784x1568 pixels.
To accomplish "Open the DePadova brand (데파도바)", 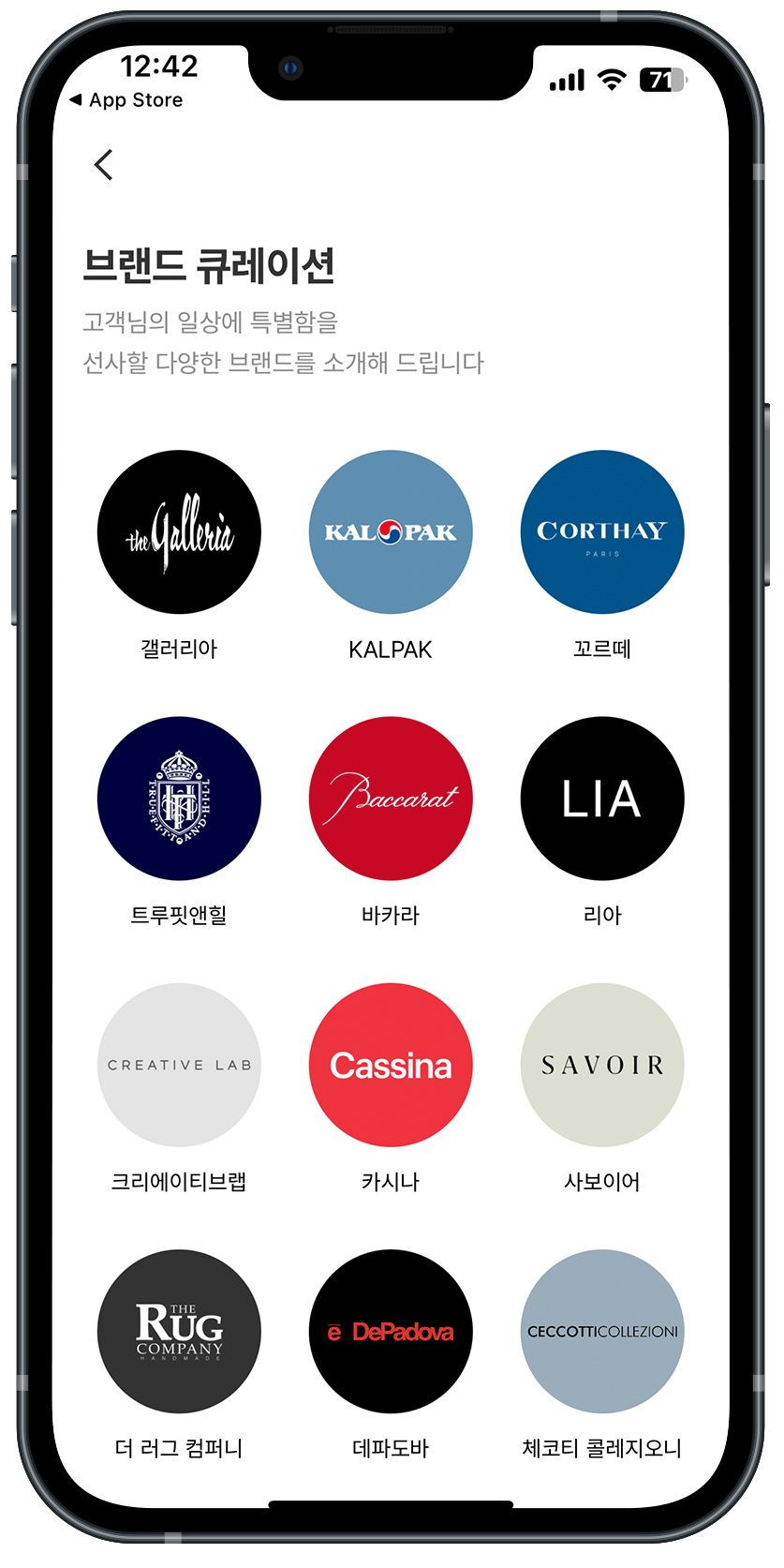I will coord(391,1331).
